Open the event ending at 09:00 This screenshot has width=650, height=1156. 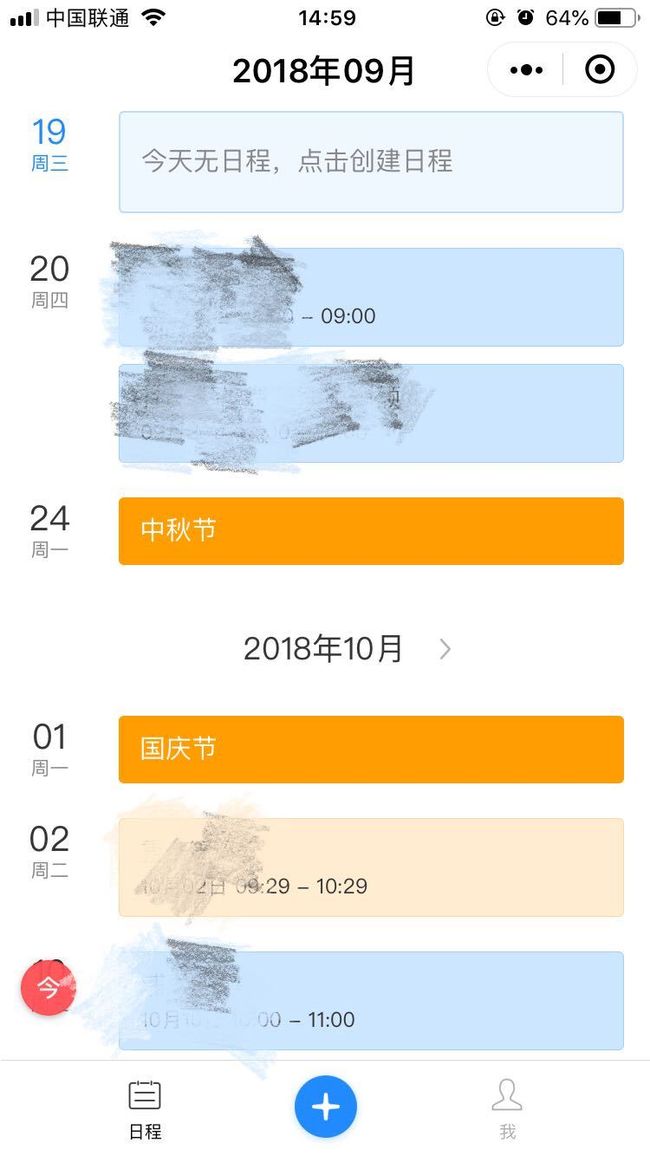[x=371, y=297]
